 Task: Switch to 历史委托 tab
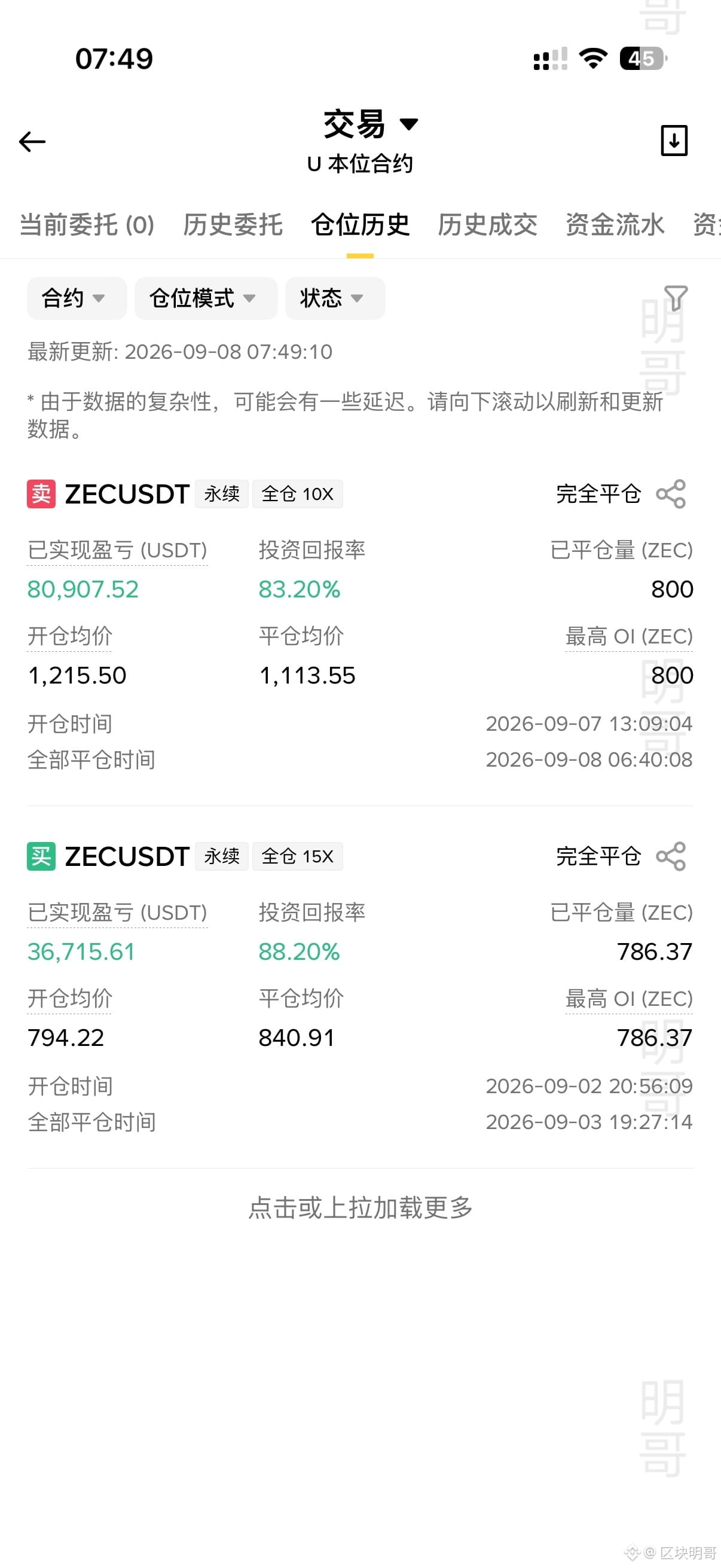(233, 225)
